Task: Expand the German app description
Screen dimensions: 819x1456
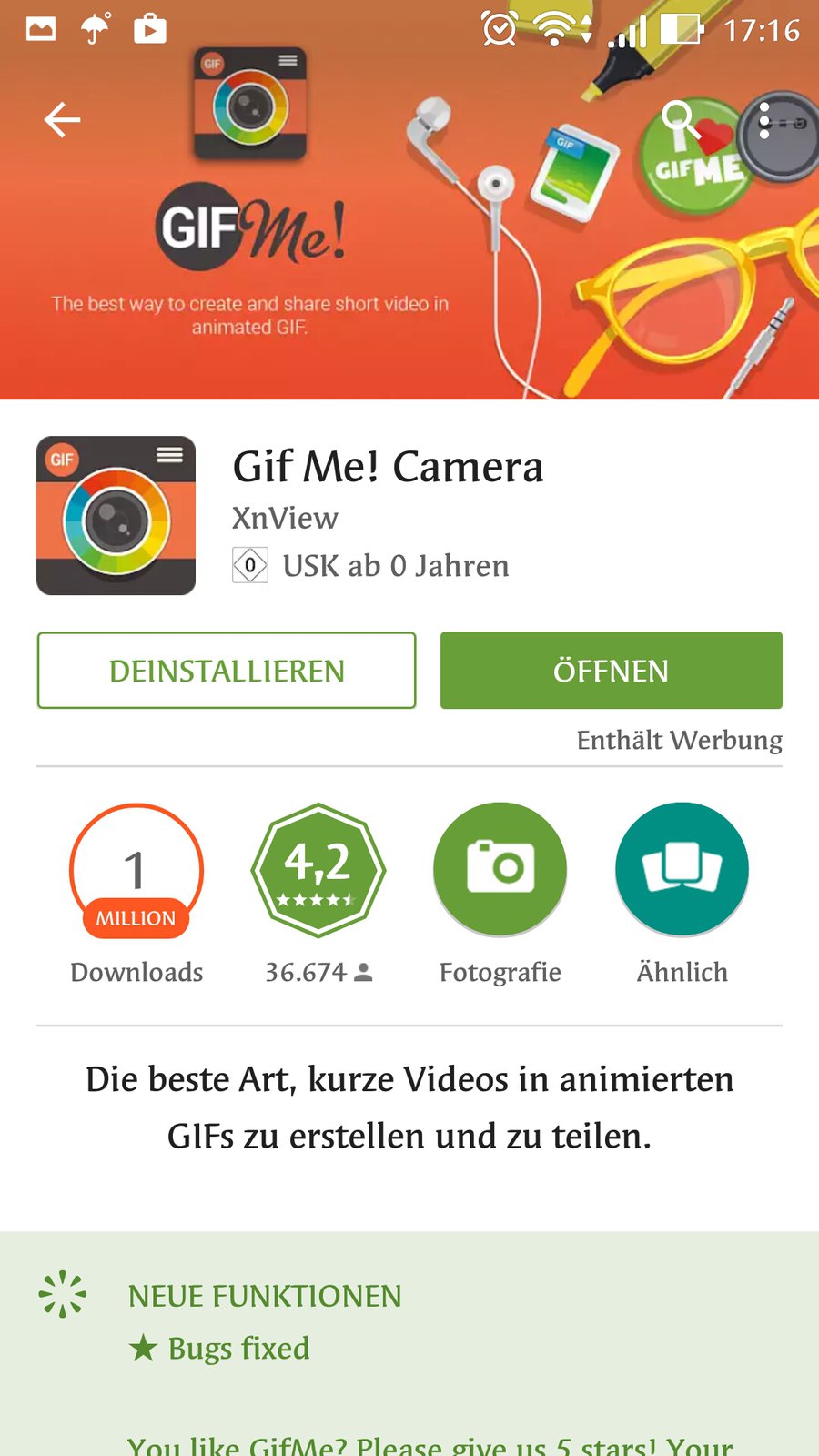Action: [409, 1107]
